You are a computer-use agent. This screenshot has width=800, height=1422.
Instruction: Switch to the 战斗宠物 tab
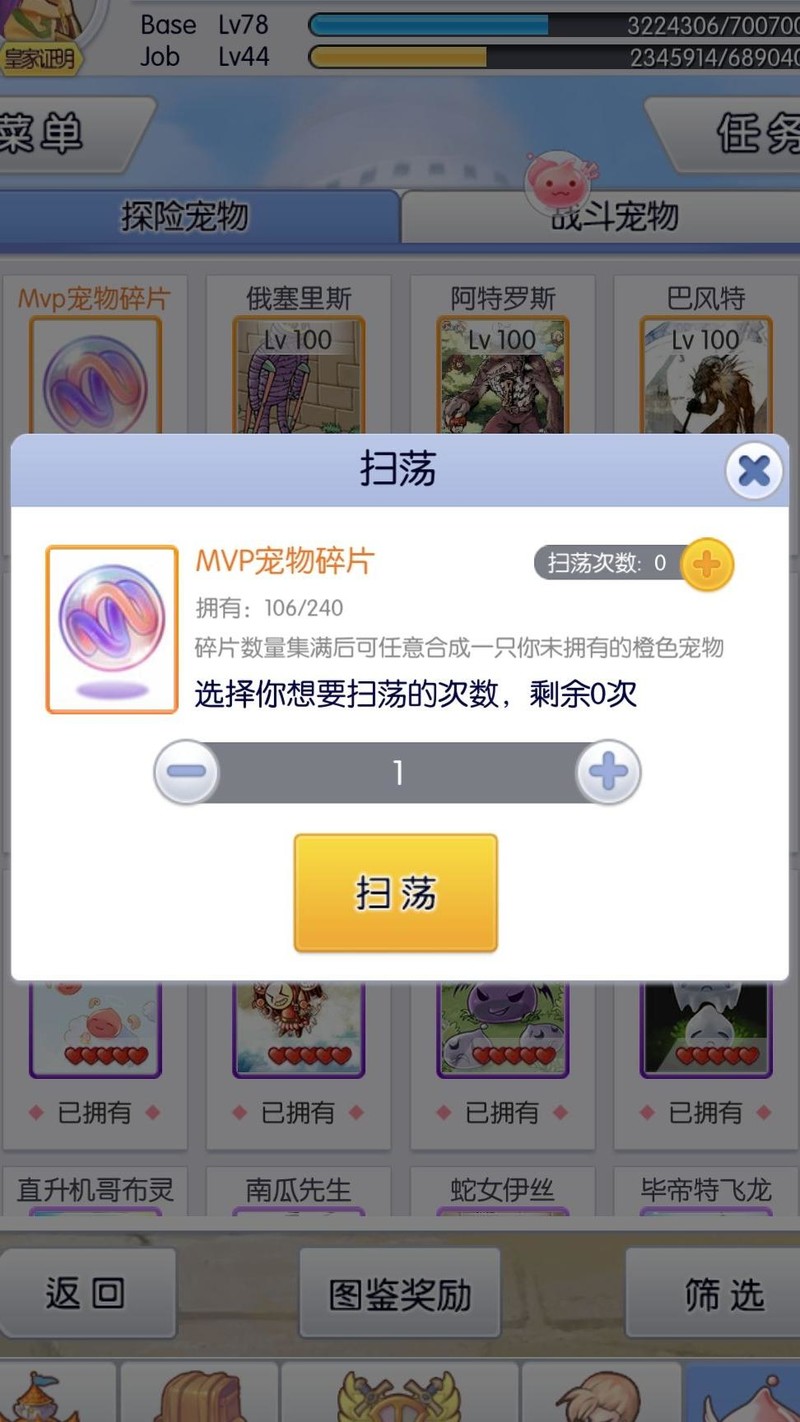[x=614, y=217]
